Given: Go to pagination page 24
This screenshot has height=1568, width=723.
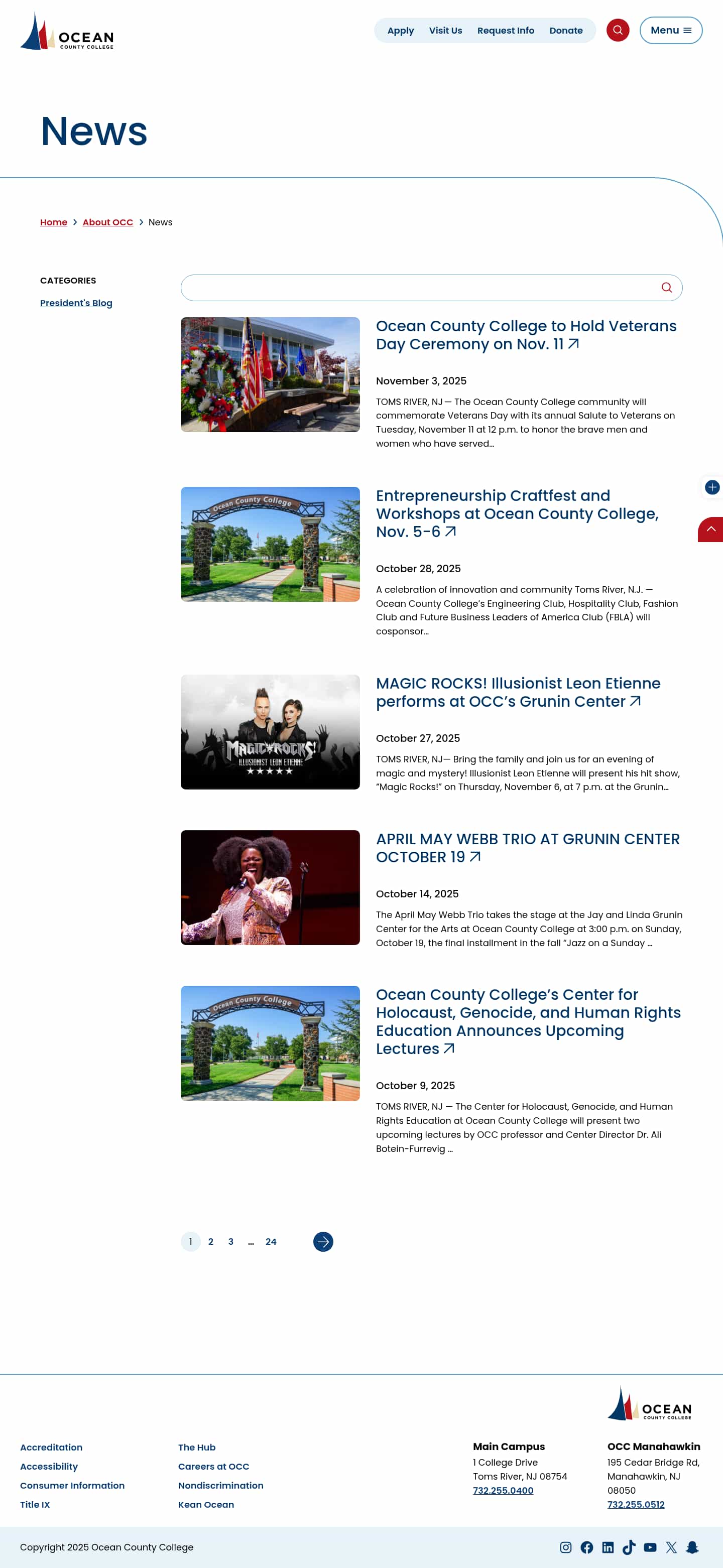Looking at the screenshot, I should (x=271, y=1242).
